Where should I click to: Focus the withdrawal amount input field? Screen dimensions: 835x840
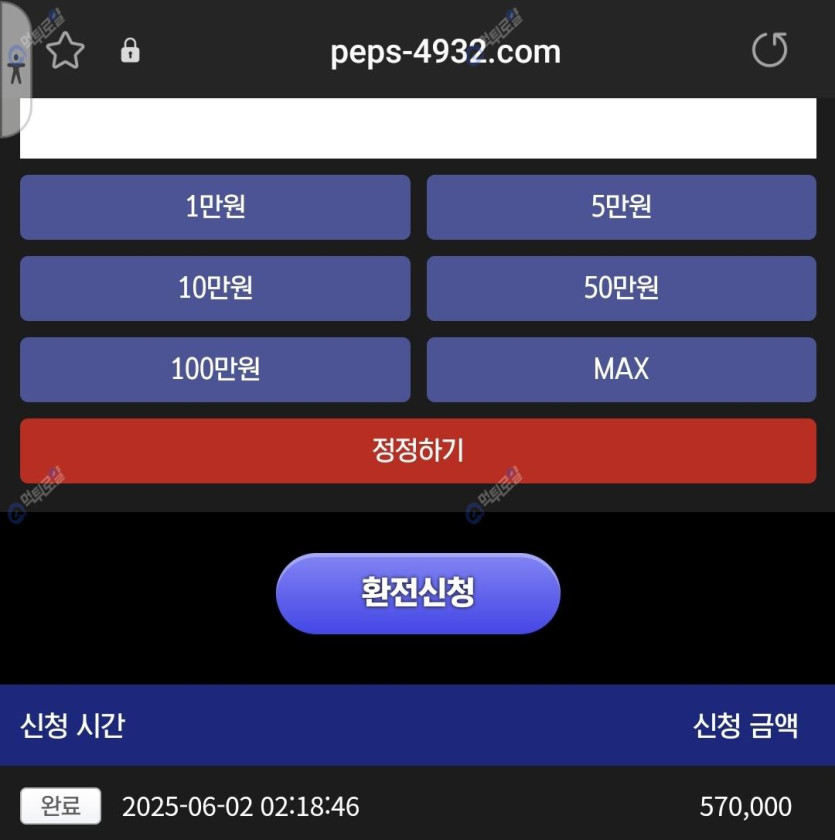(418, 128)
